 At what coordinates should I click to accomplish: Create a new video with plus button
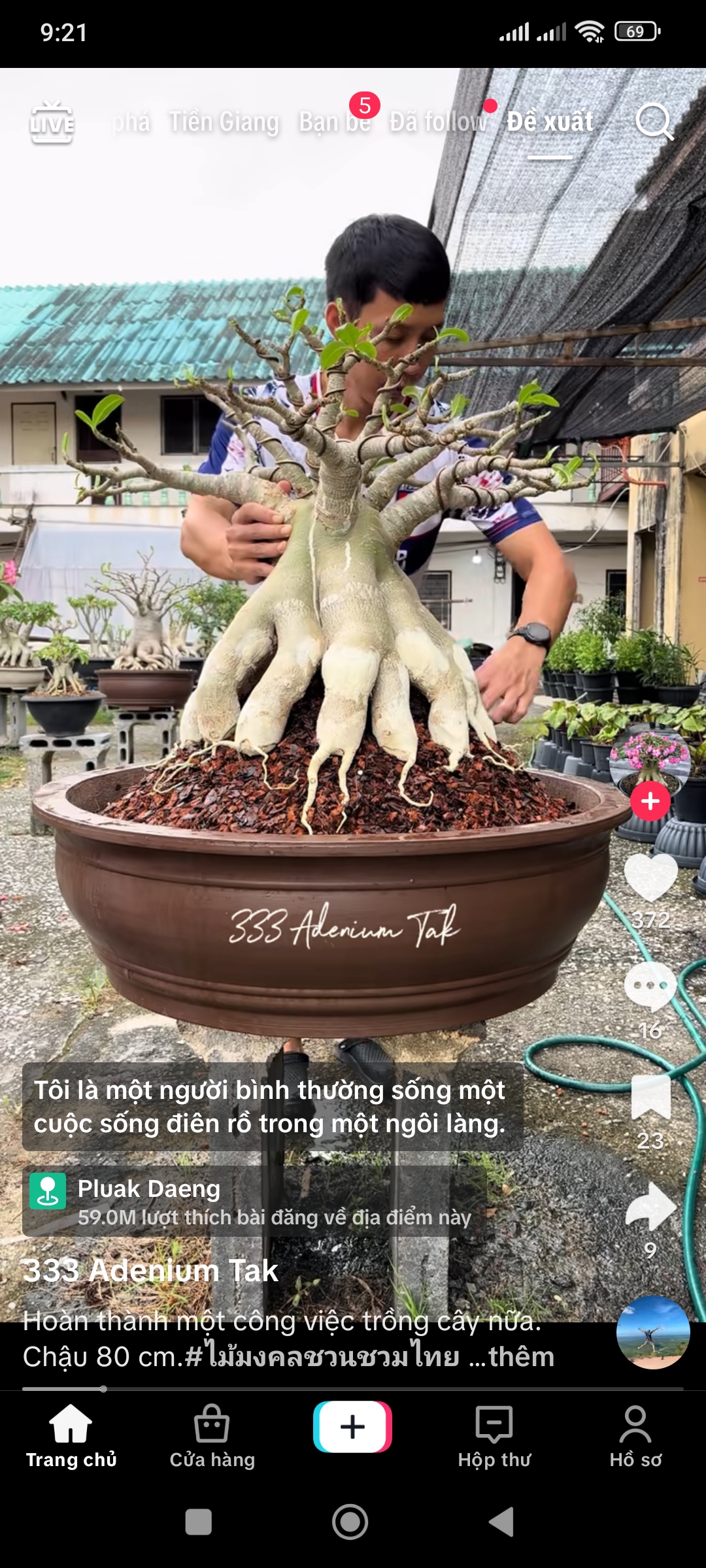352,1427
